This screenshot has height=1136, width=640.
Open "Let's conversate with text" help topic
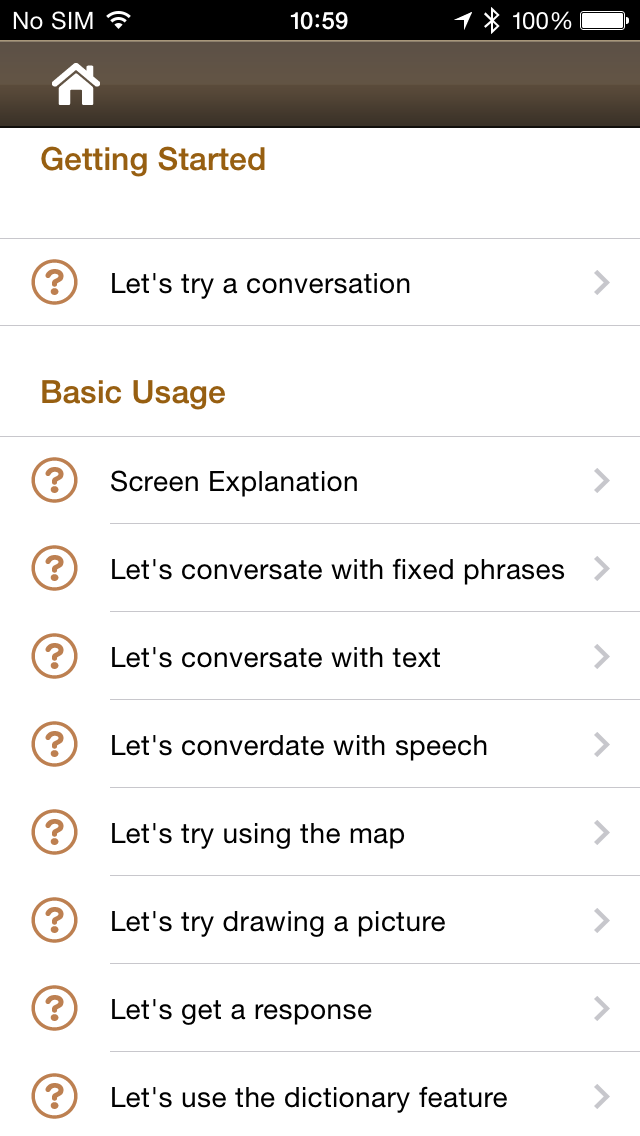pyautogui.click(x=320, y=656)
